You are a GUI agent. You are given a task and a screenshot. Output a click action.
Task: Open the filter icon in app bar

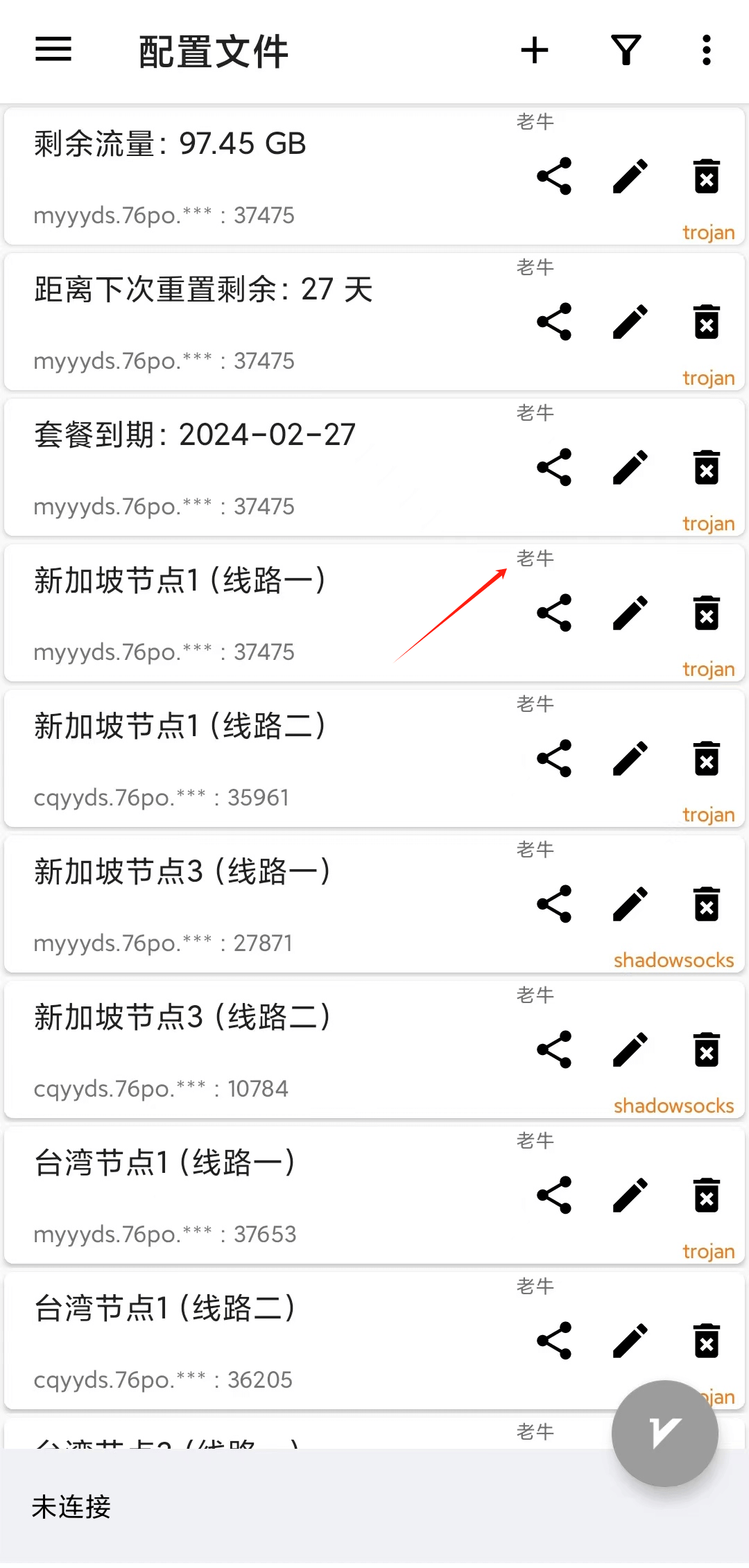point(626,51)
